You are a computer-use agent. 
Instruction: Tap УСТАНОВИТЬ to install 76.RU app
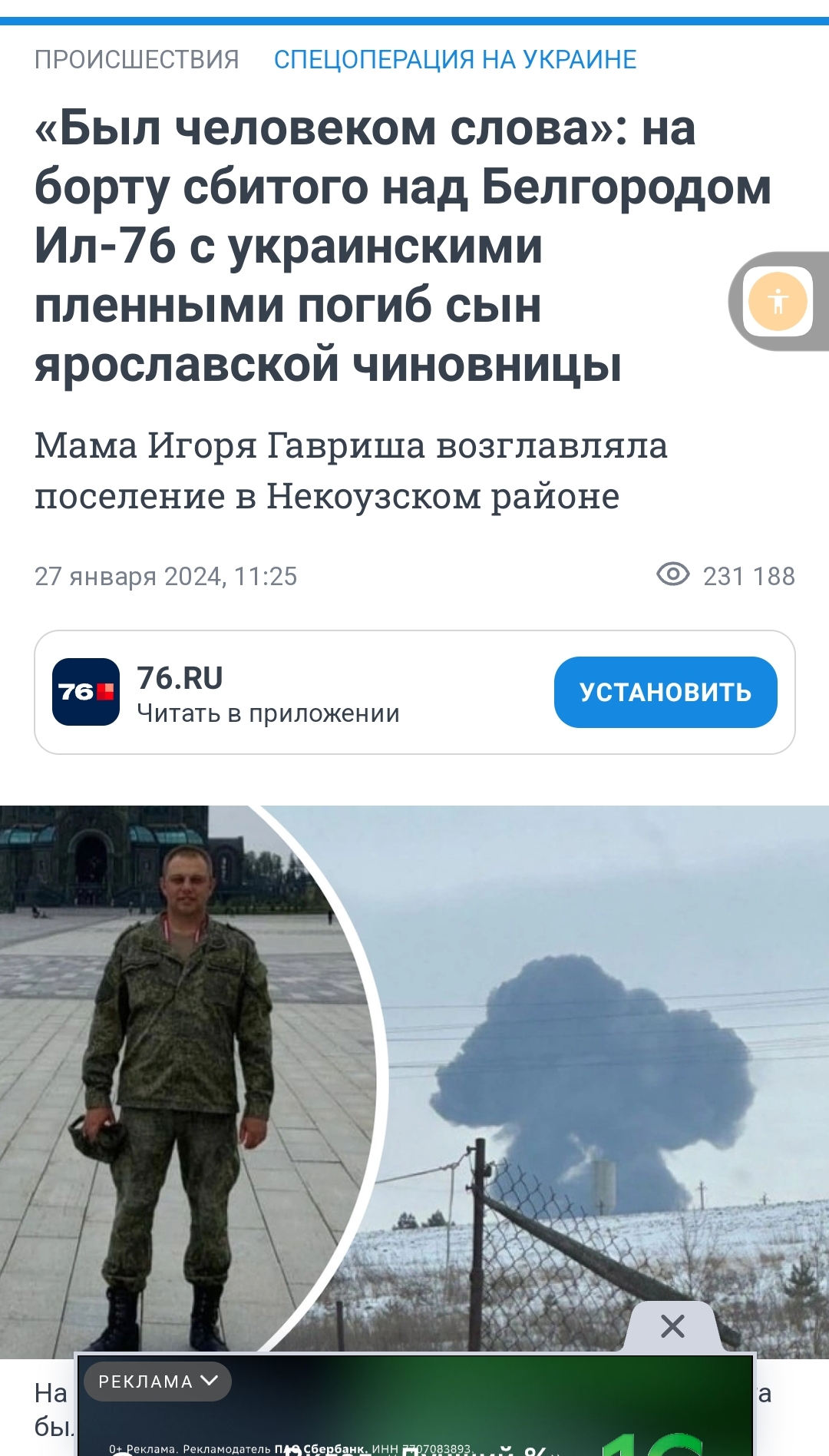click(x=666, y=692)
